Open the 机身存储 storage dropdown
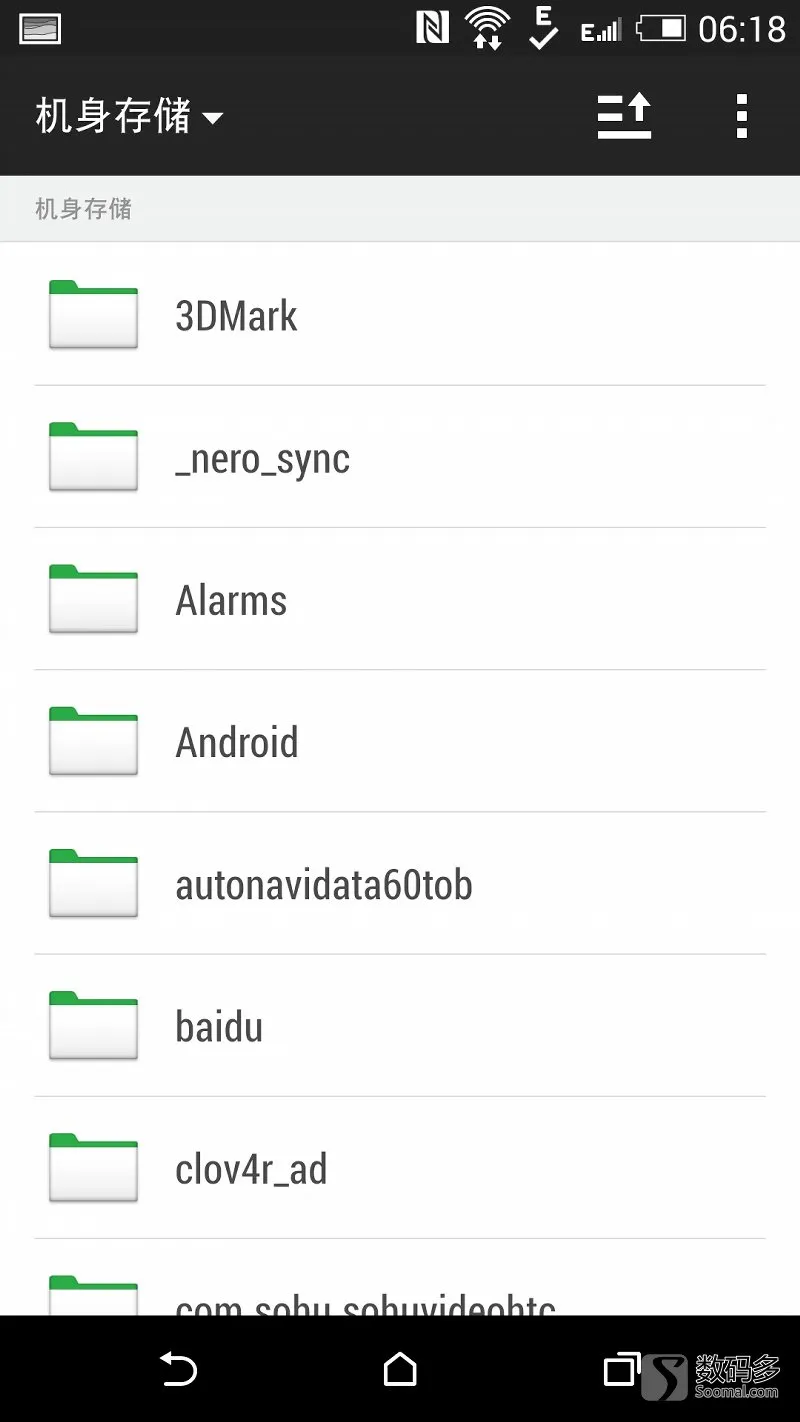 (129, 117)
